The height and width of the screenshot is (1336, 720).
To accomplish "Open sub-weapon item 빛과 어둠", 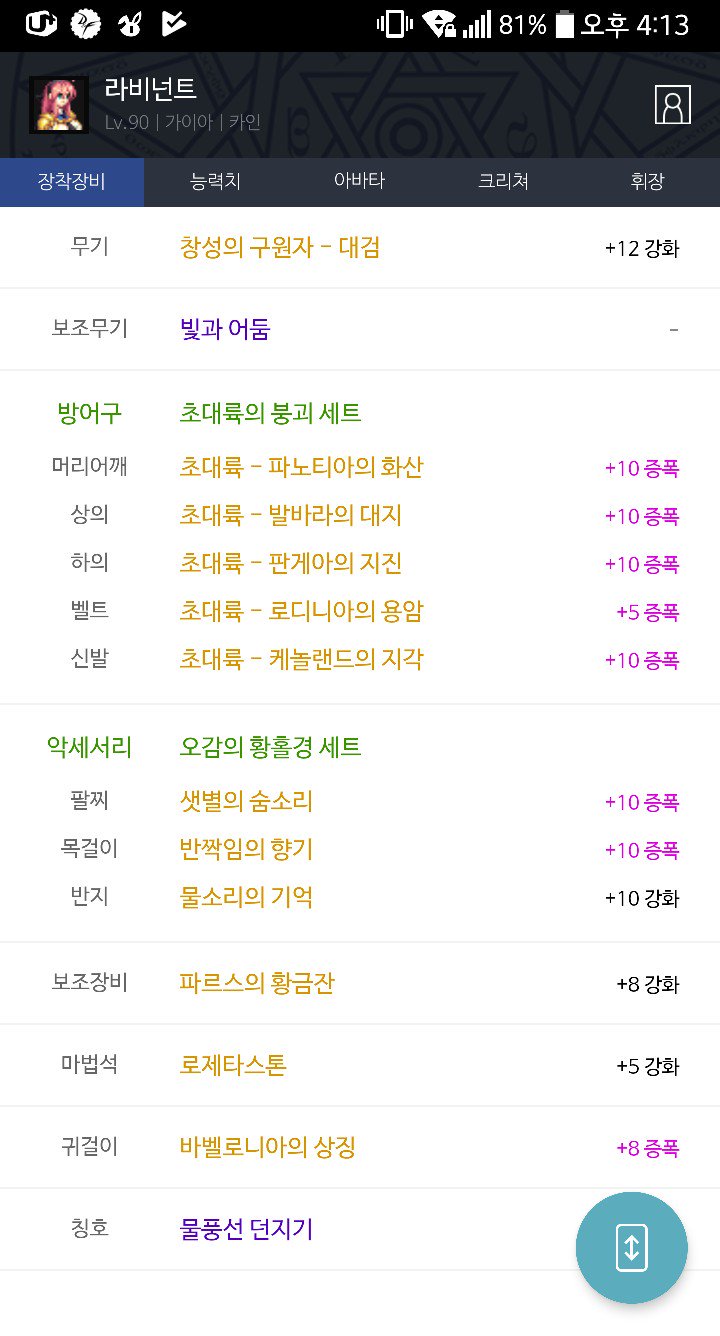I will (x=225, y=329).
